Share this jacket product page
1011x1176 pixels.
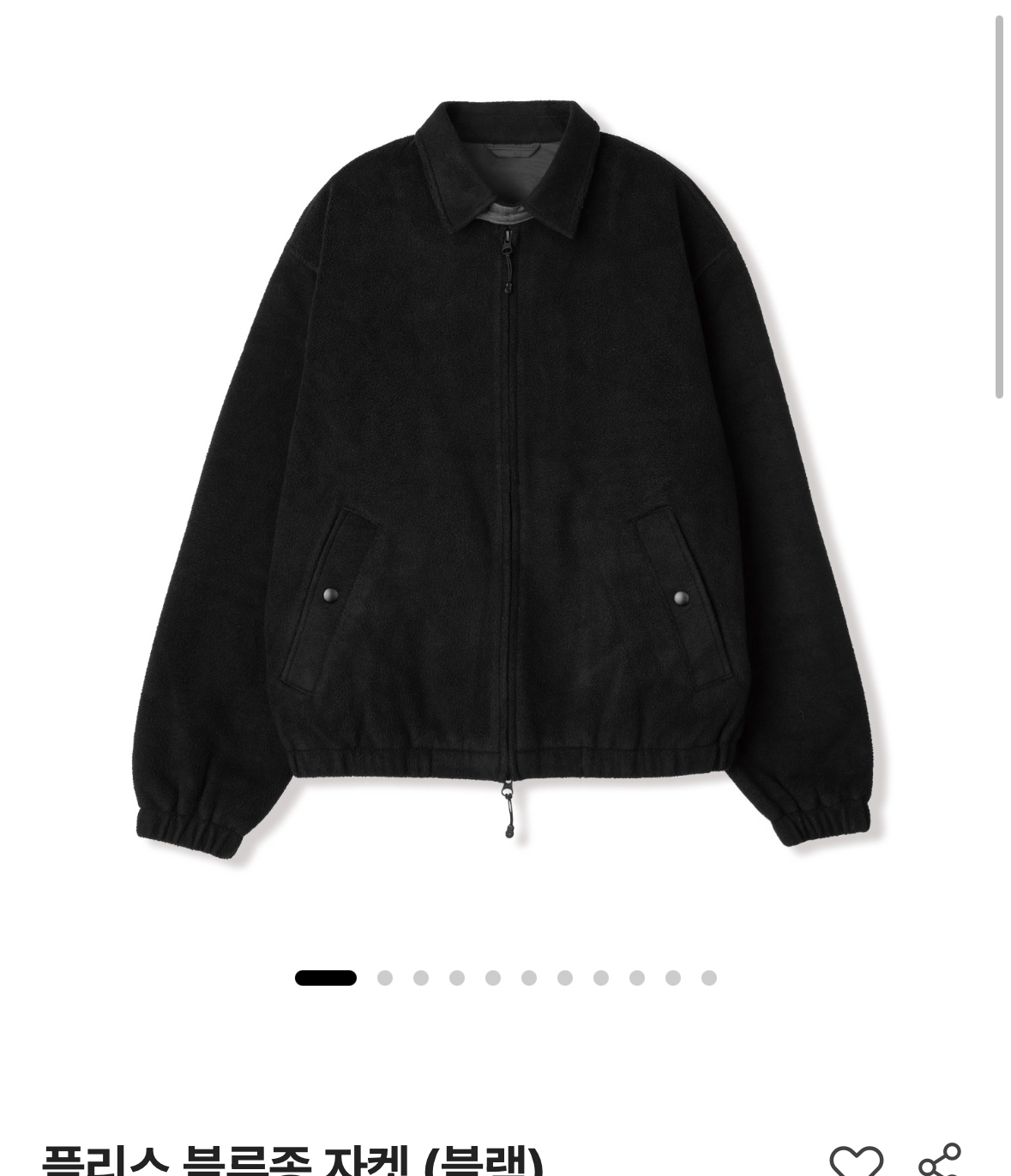click(x=939, y=1161)
